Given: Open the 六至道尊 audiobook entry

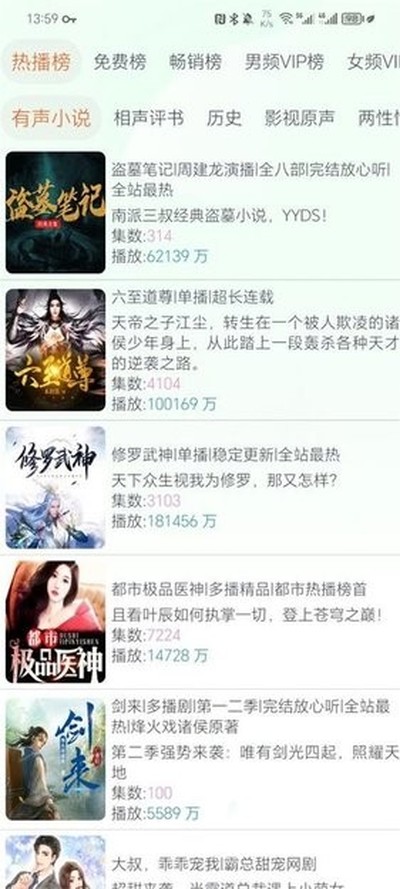Looking at the screenshot, I should (x=200, y=350).
